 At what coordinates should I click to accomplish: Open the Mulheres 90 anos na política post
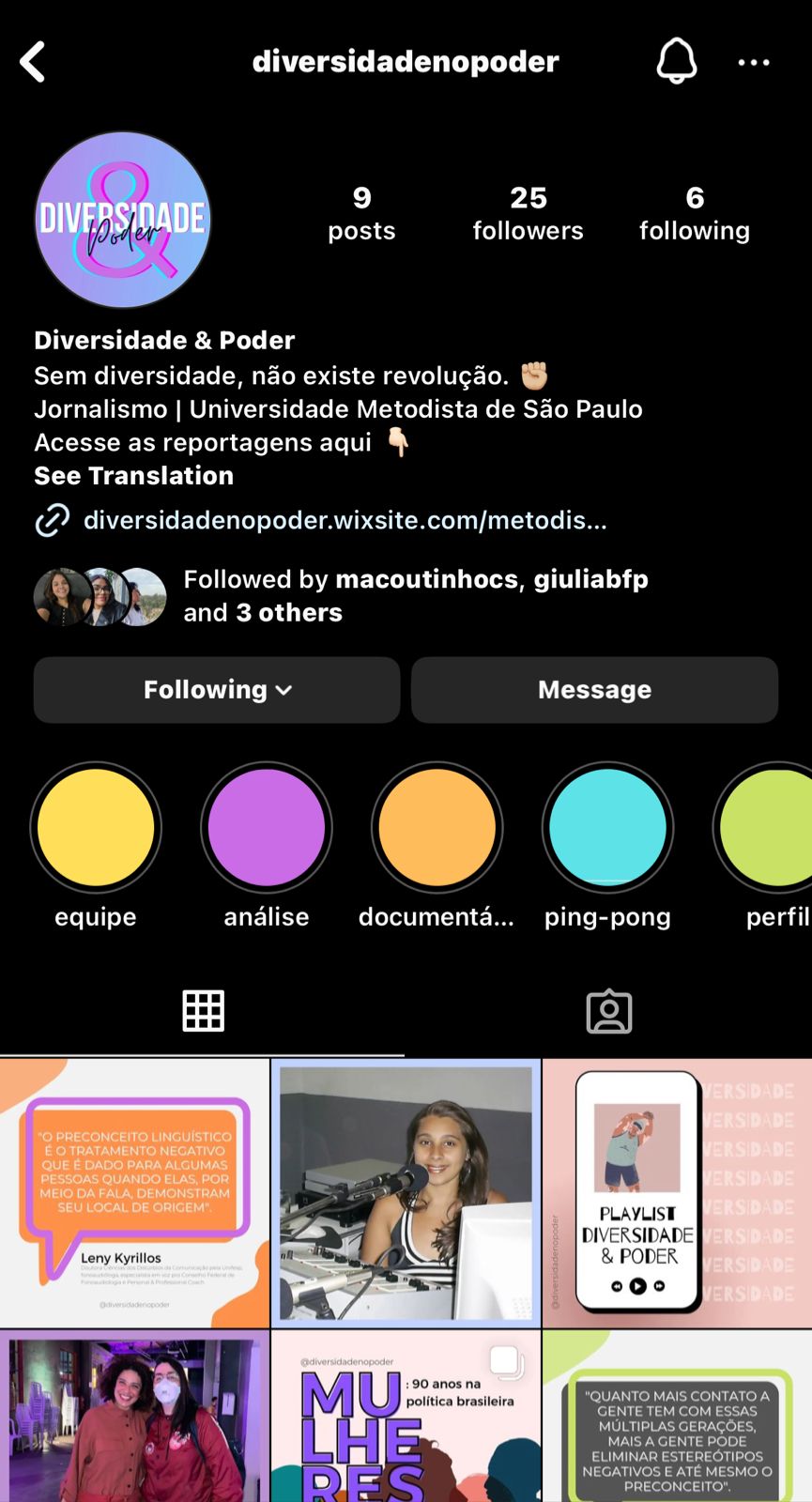[x=406, y=1418]
